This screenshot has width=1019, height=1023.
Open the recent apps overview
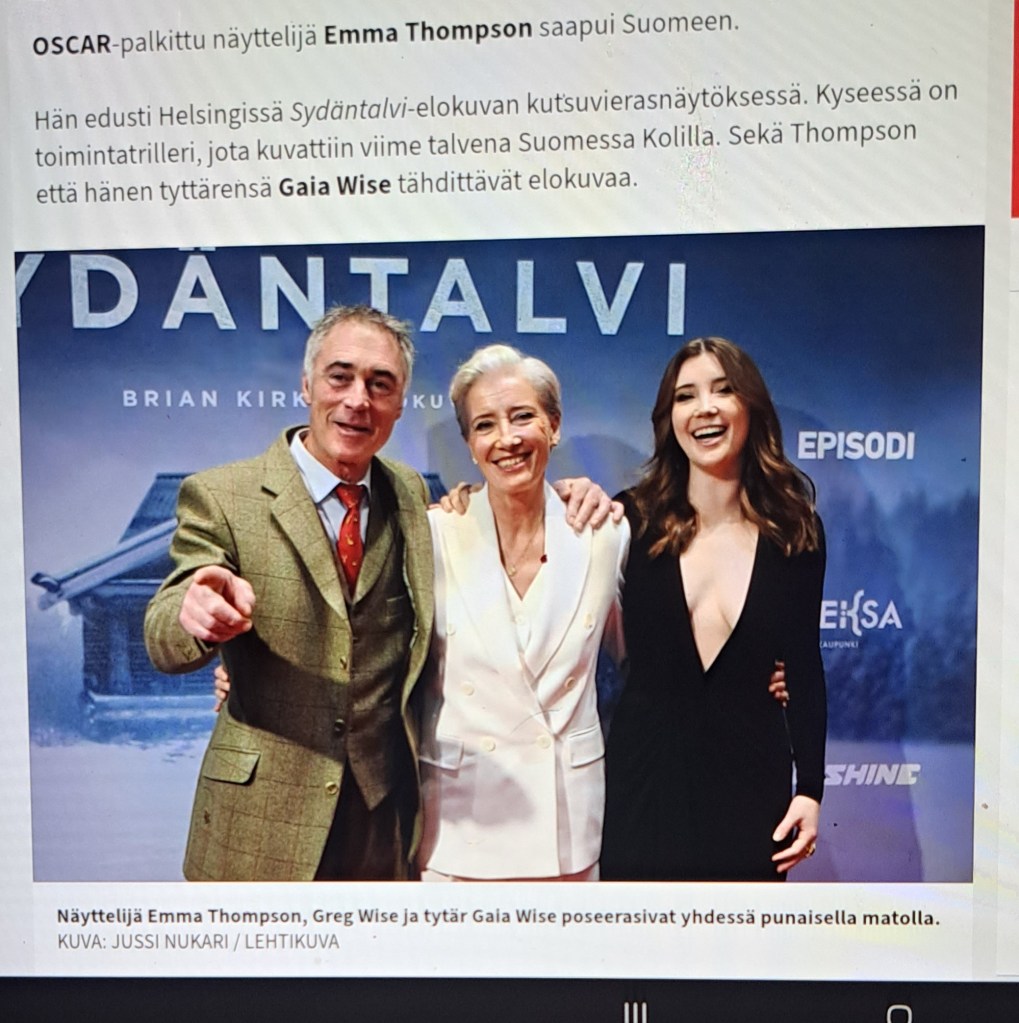click(x=635, y=1011)
